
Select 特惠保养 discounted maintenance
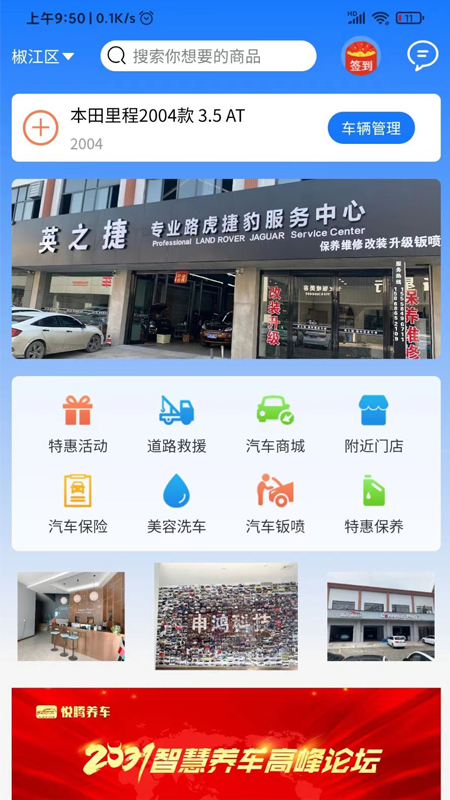click(x=373, y=504)
